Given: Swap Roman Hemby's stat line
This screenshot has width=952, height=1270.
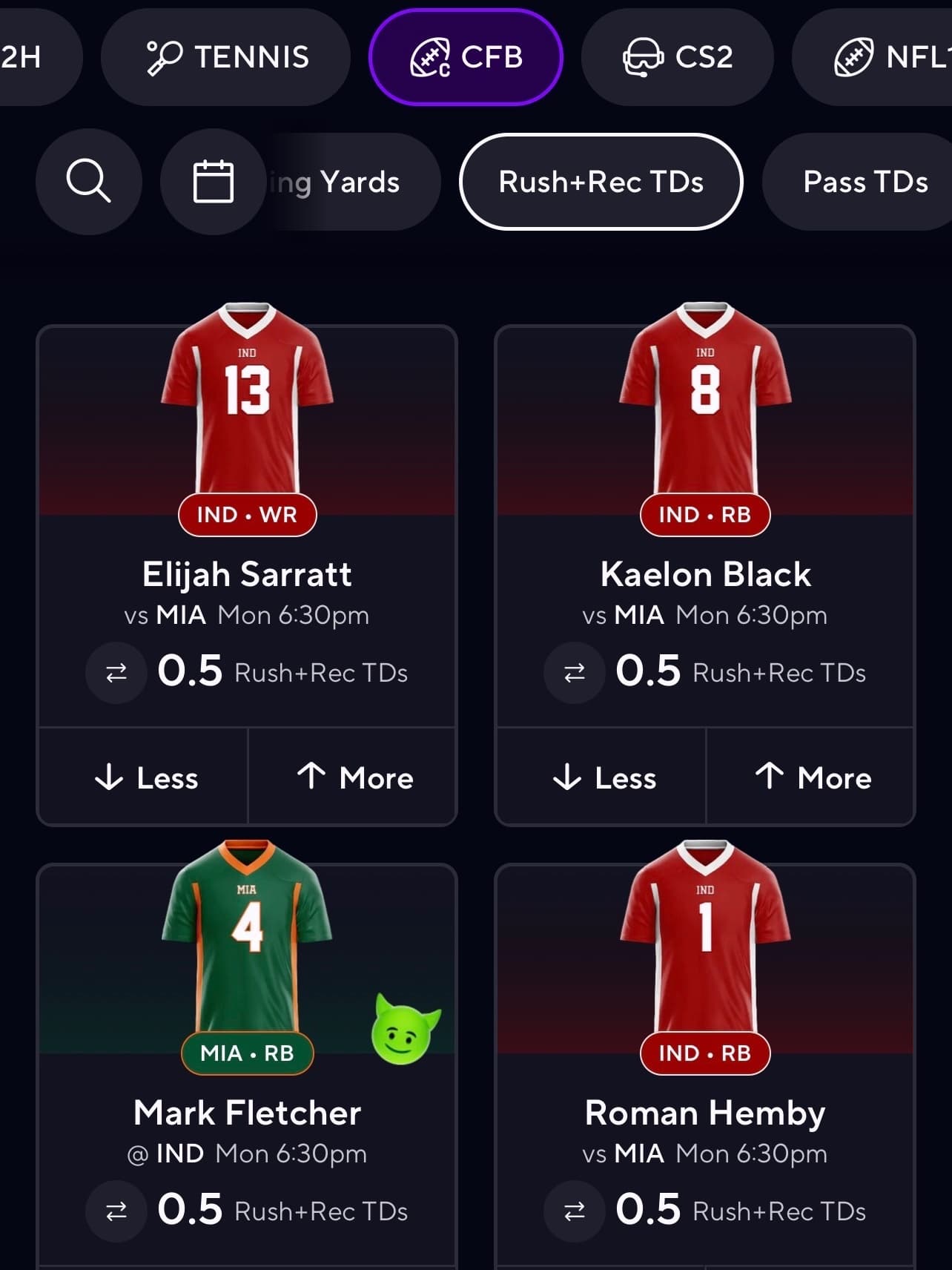Looking at the screenshot, I should coord(575,1211).
